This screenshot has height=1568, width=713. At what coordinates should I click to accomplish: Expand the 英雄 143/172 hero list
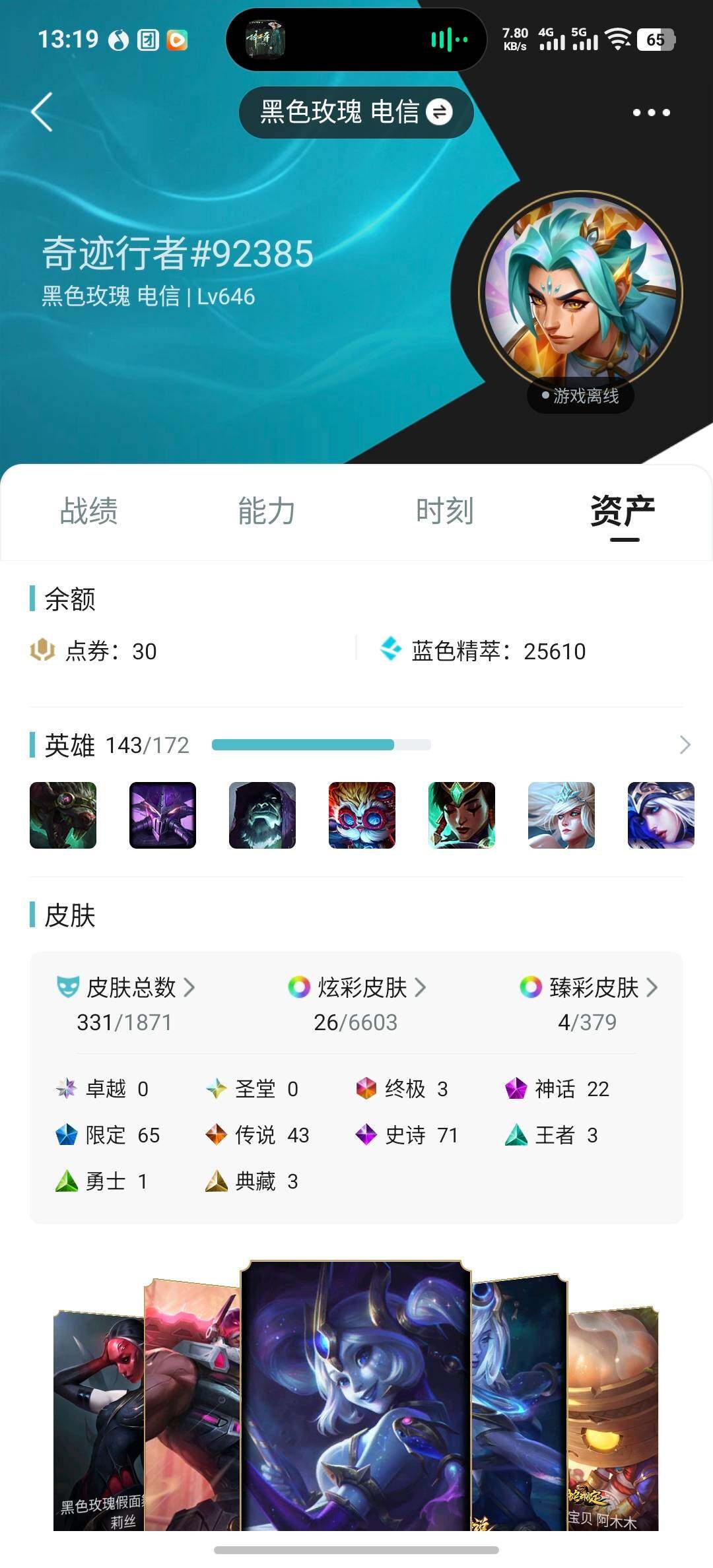(685, 745)
